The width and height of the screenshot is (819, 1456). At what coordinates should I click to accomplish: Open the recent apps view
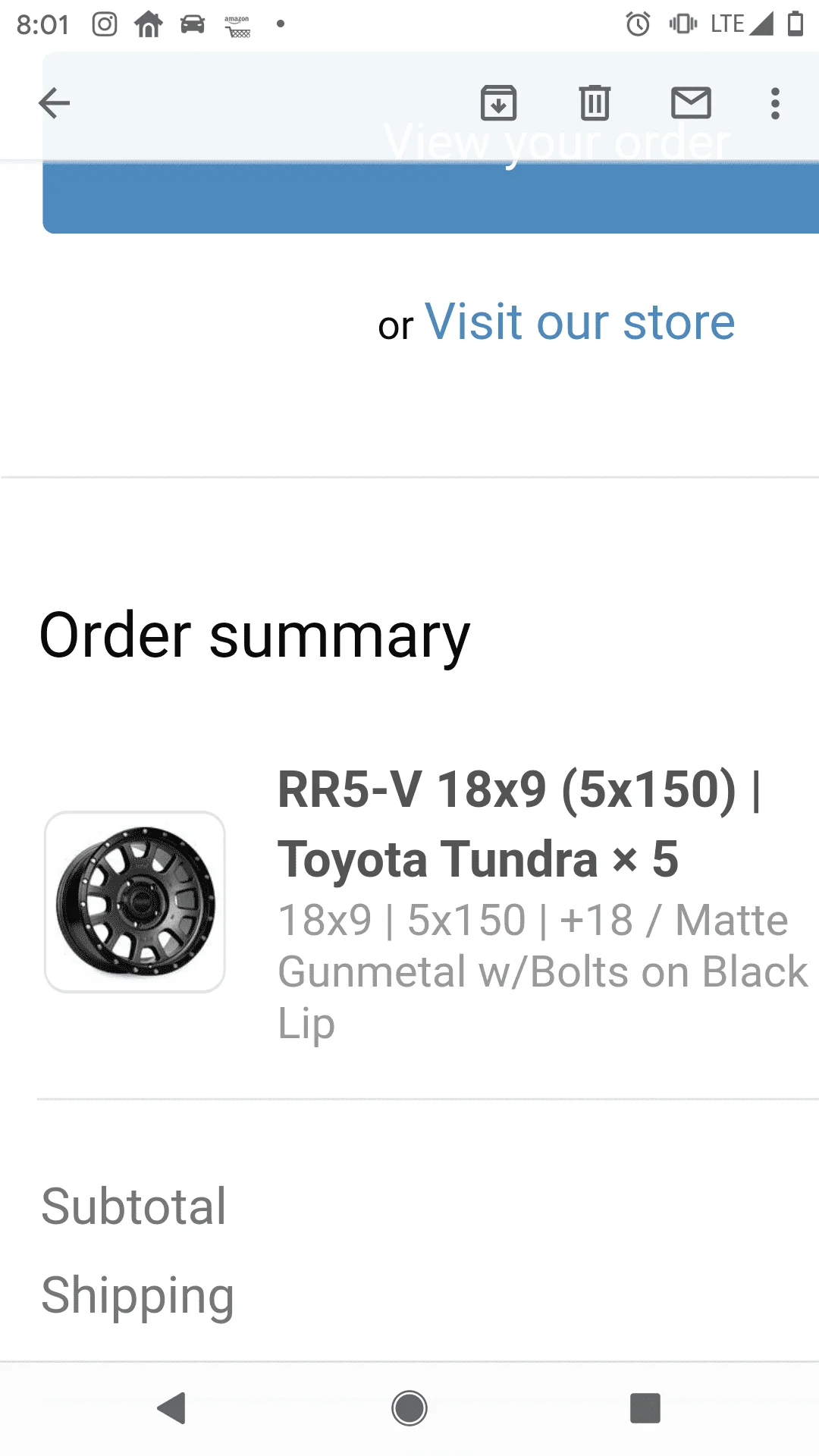point(645,1408)
